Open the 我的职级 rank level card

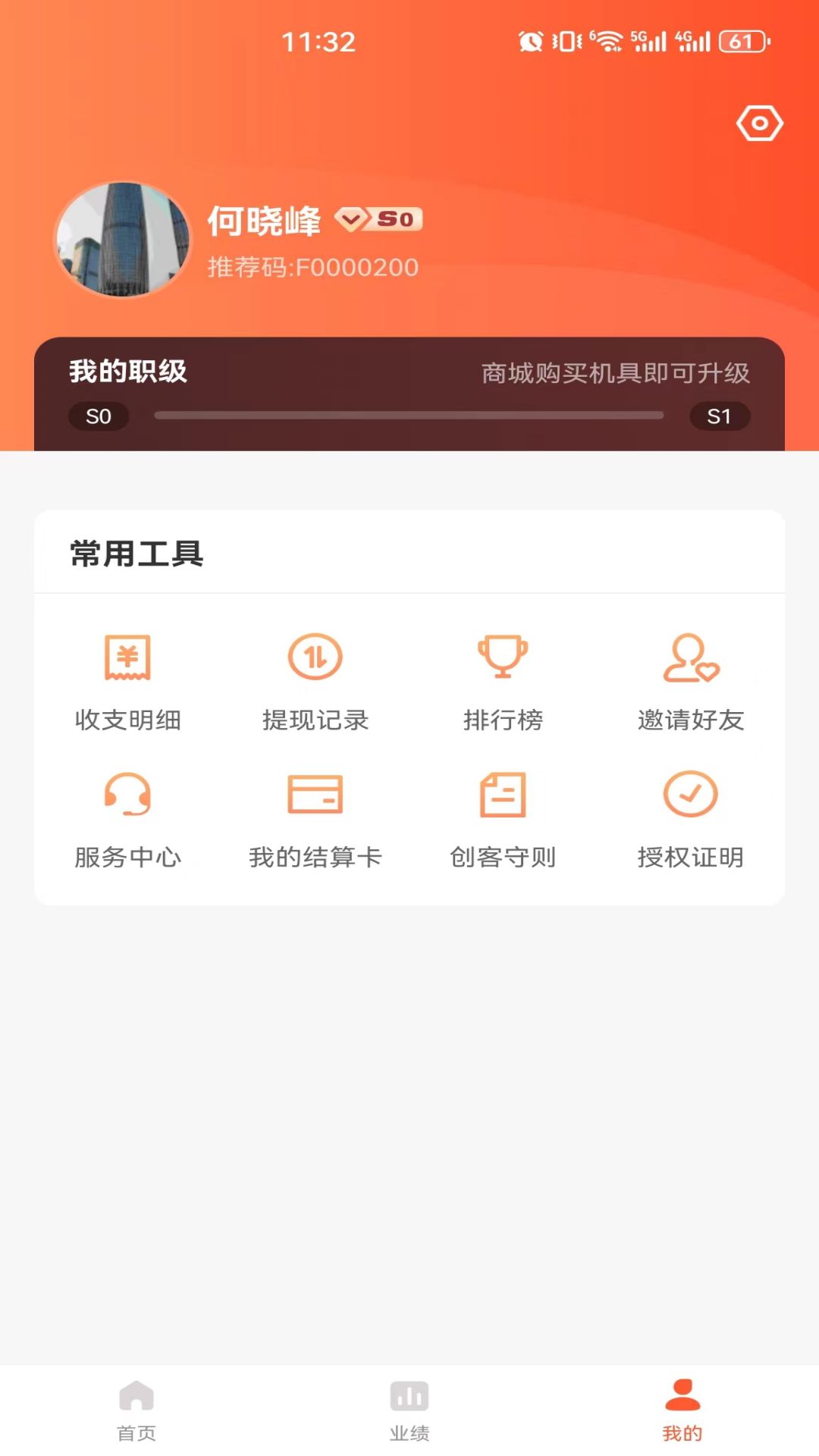pos(409,394)
